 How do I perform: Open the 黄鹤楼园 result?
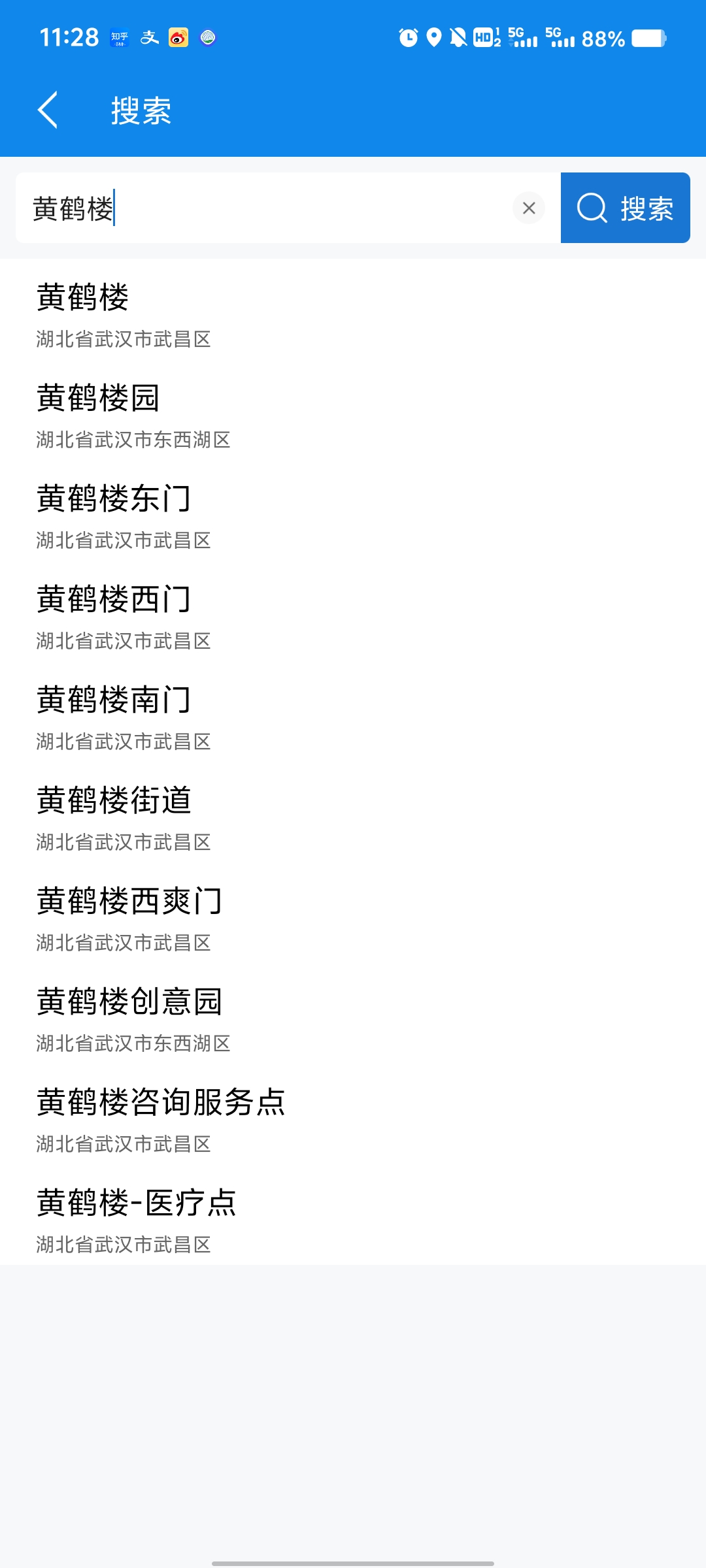point(353,416)
